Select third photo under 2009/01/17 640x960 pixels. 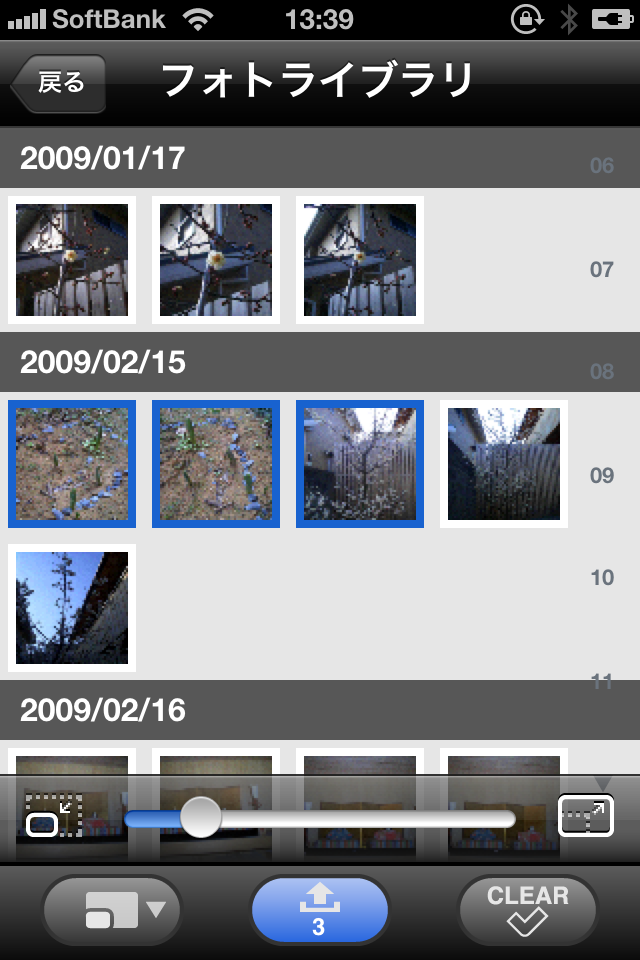[x=360, y=260]
